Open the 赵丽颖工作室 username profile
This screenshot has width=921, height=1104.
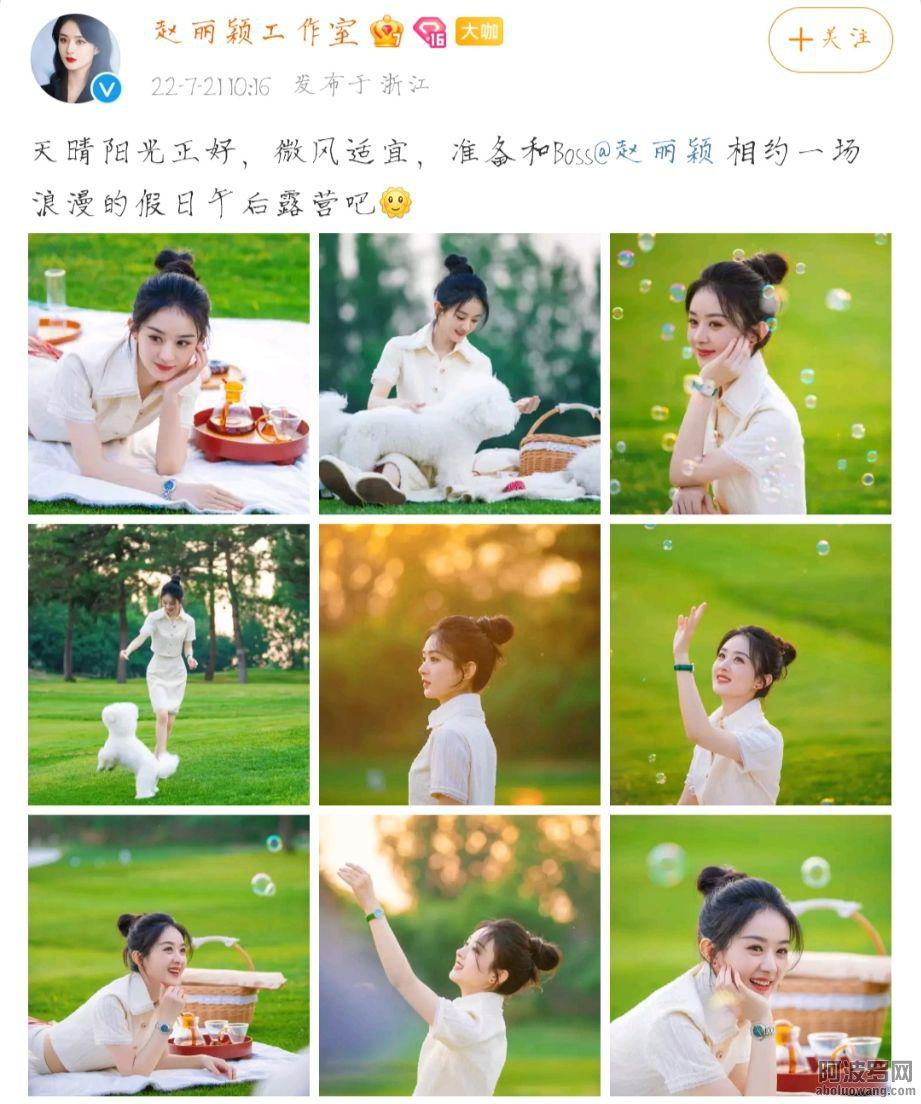[x=257, y=32]
